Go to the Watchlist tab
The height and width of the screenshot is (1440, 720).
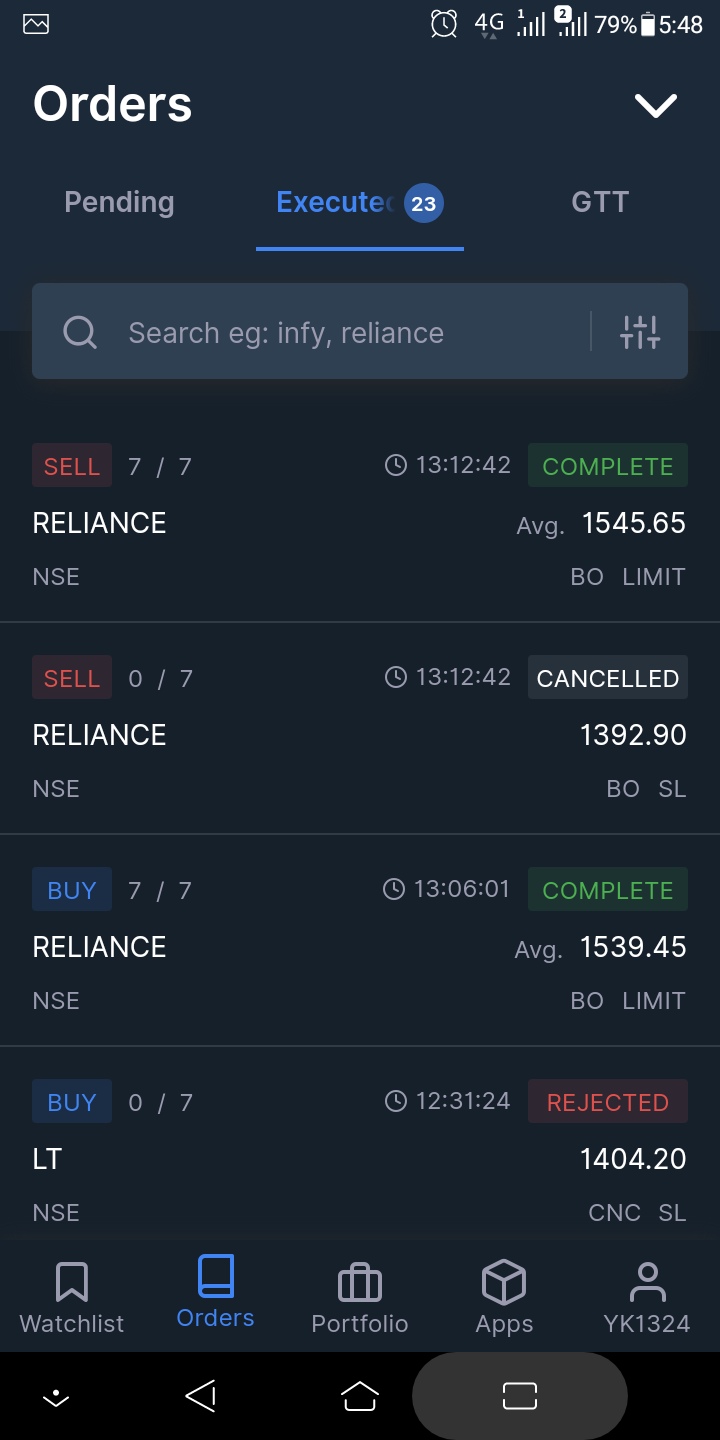click(x=72, y=1297)
